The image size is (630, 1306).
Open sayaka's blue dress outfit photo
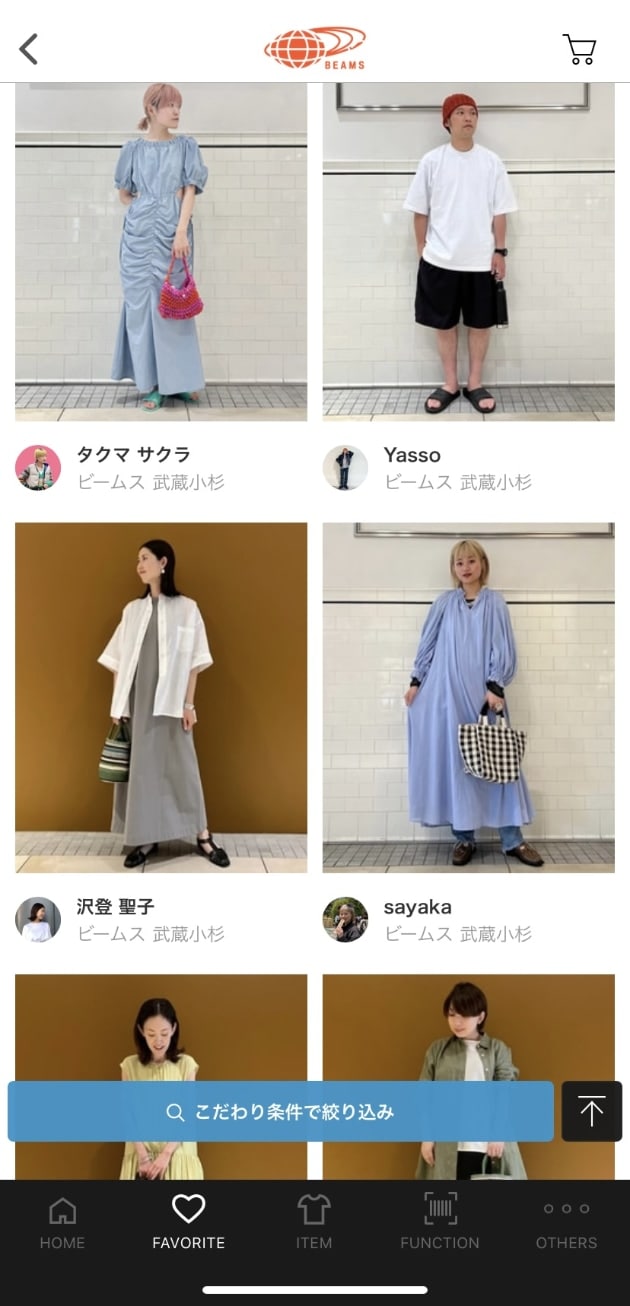468,697
